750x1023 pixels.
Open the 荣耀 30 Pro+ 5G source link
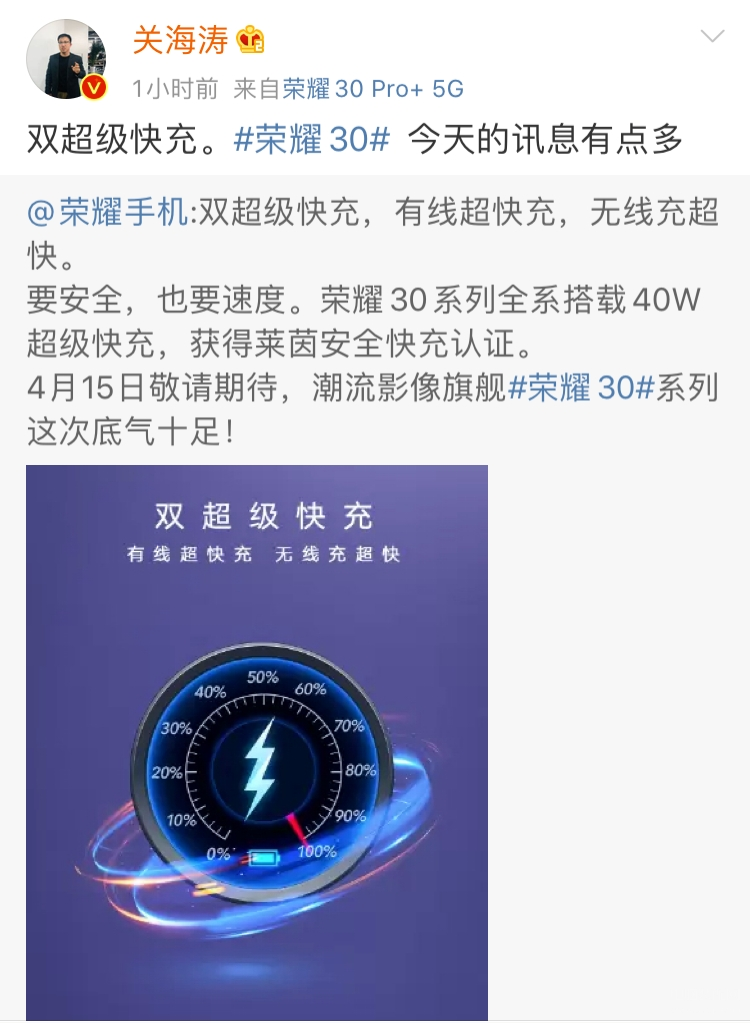(373, 89)
